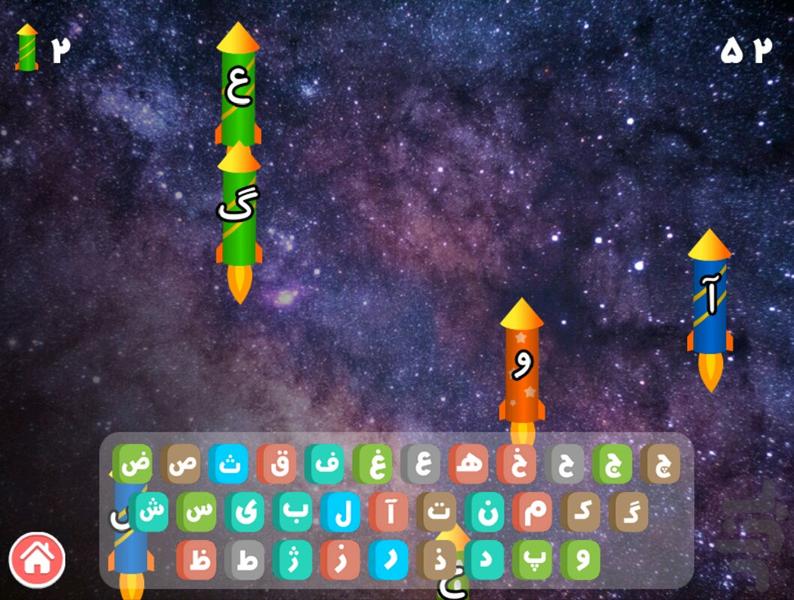
Task: Tap the ژ letter key
Action: pyautogui.click(x=293, y=559)
